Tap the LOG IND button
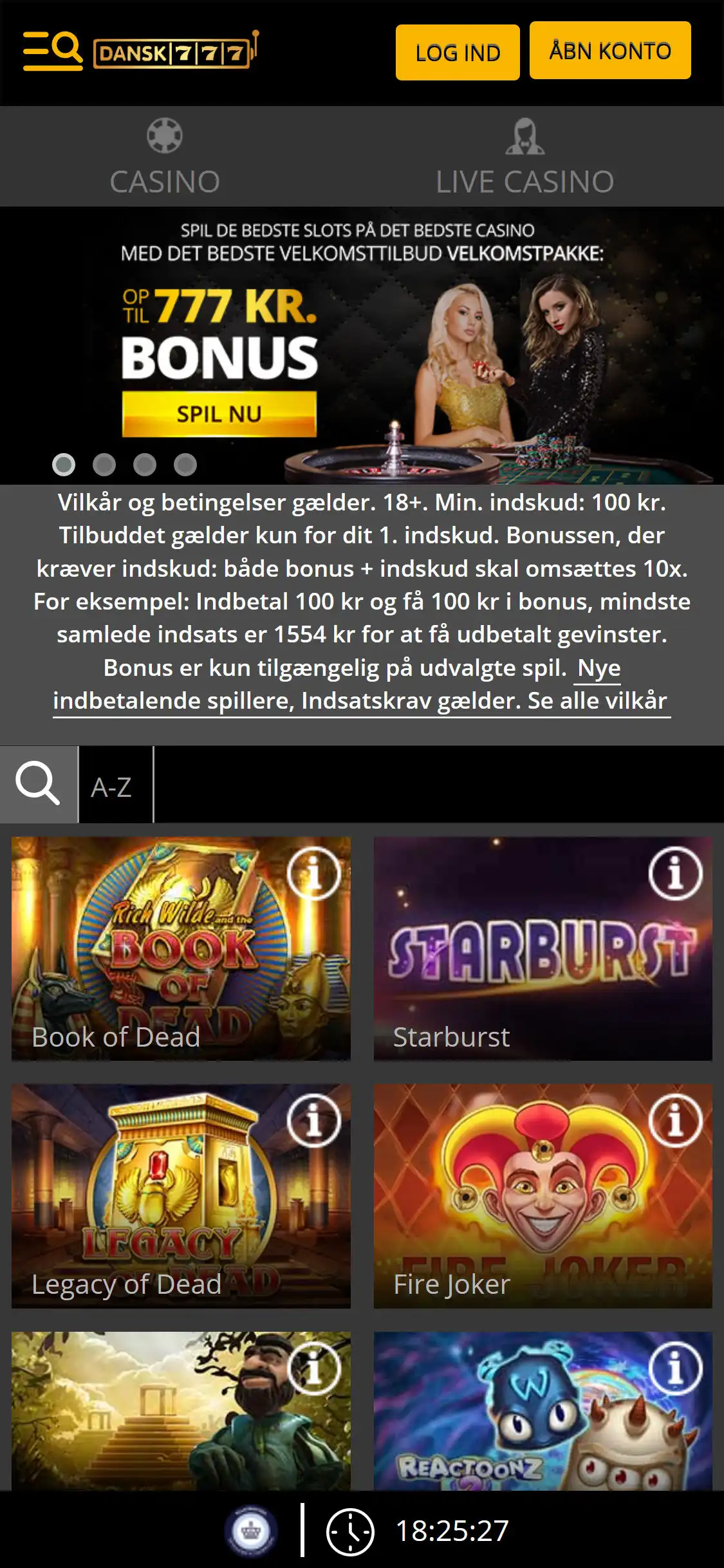The image size is (724, 1568). [x=457, y=53]
